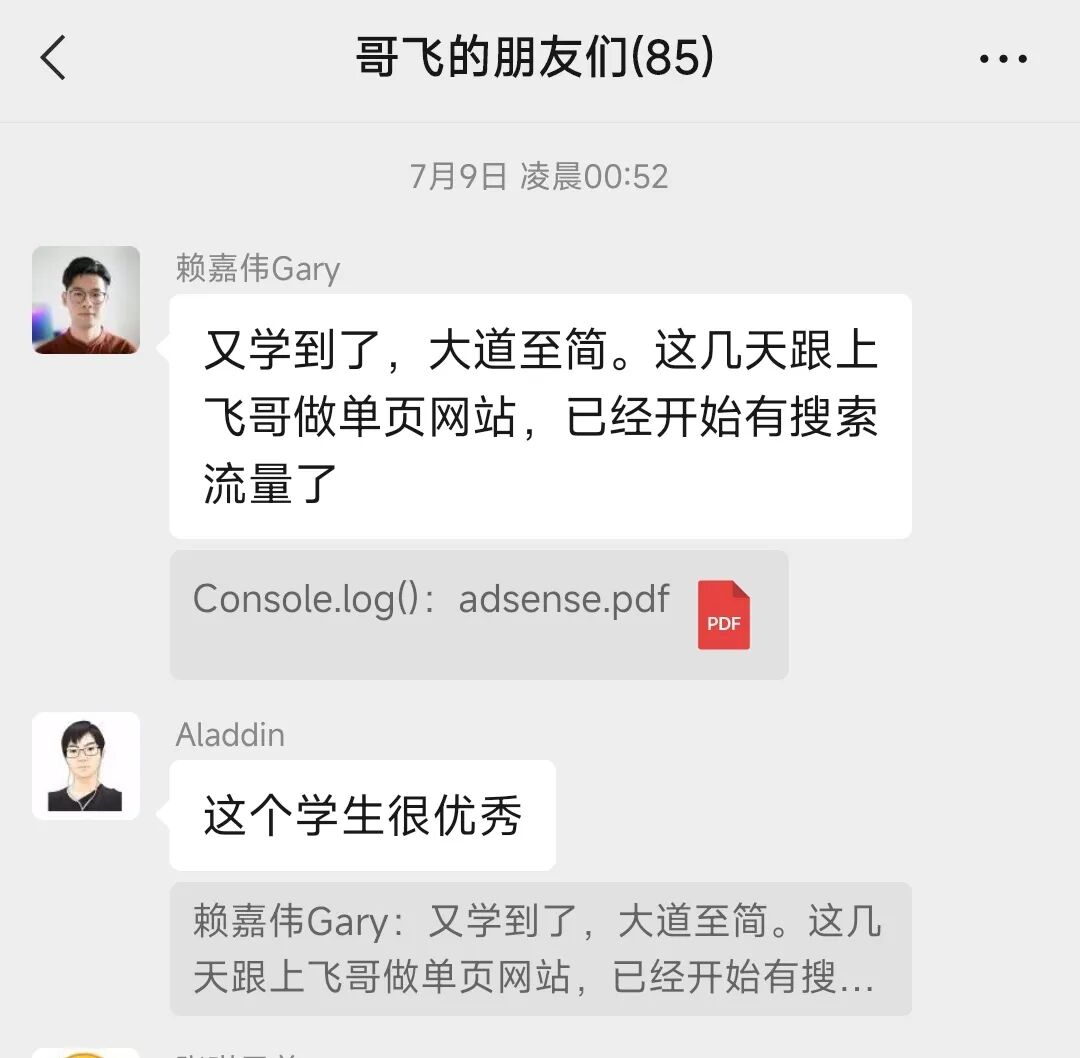Go back from the group chat
Viewport: 1080px width, 1058px height.
point(54,58)
